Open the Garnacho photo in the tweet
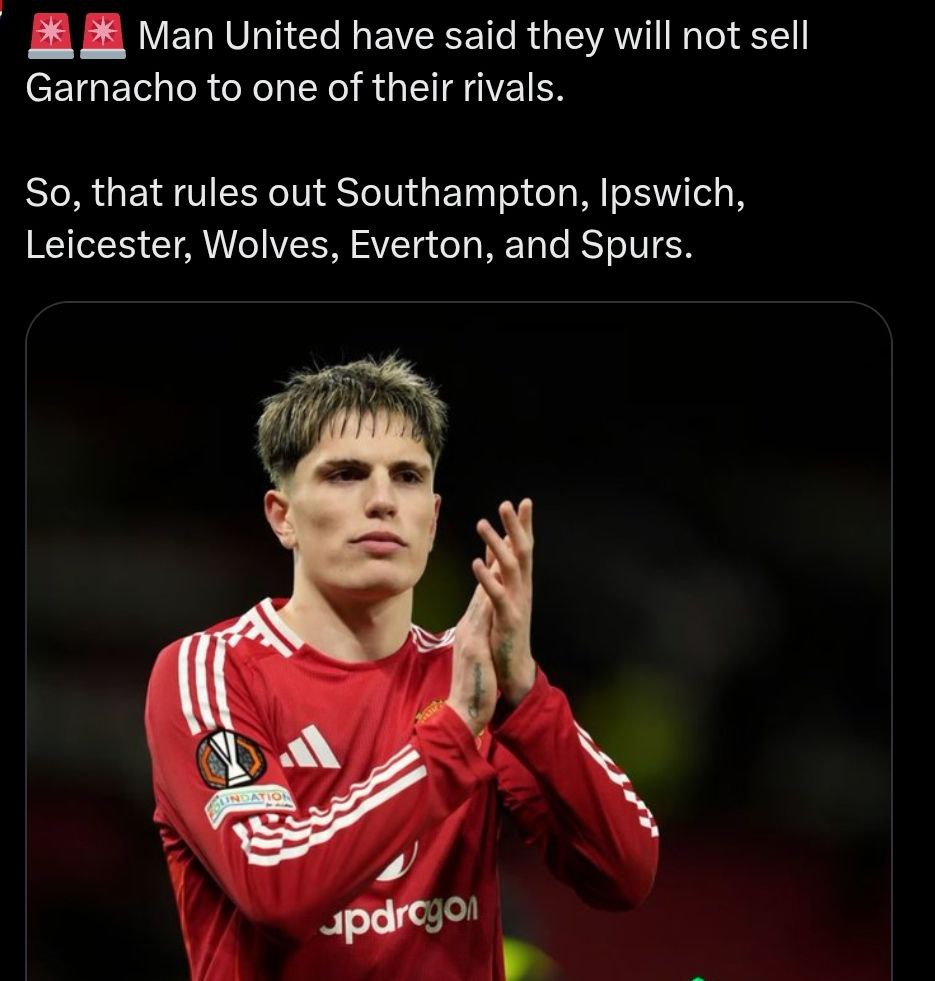The height and width of the screenshot is (981, 935). click(x=458, y=640)
